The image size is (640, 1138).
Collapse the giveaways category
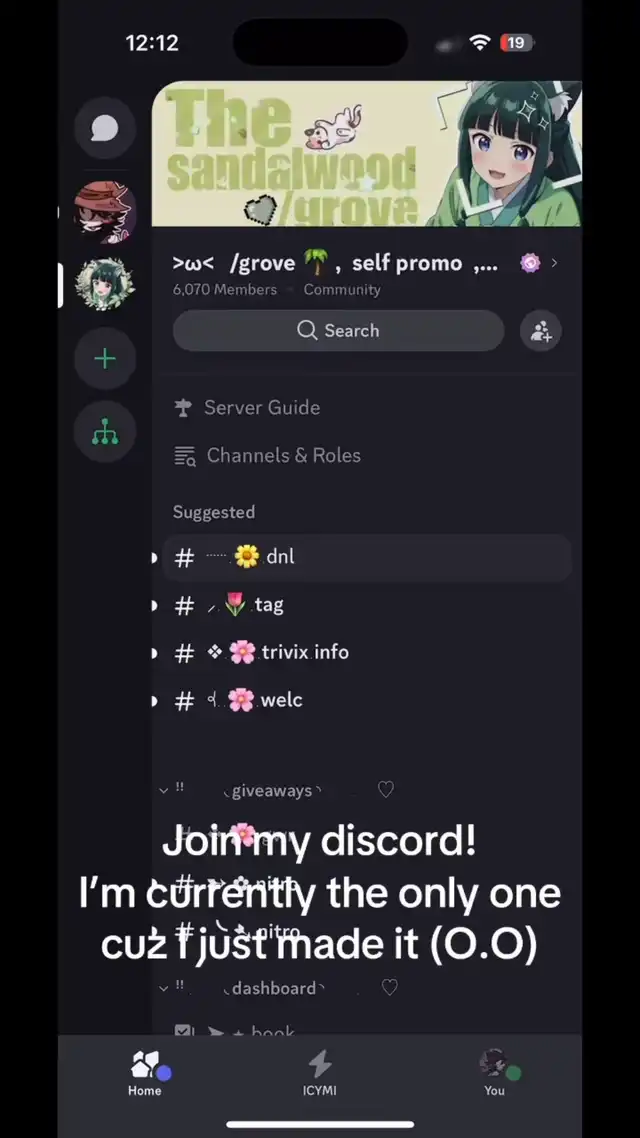pos(270,791)
